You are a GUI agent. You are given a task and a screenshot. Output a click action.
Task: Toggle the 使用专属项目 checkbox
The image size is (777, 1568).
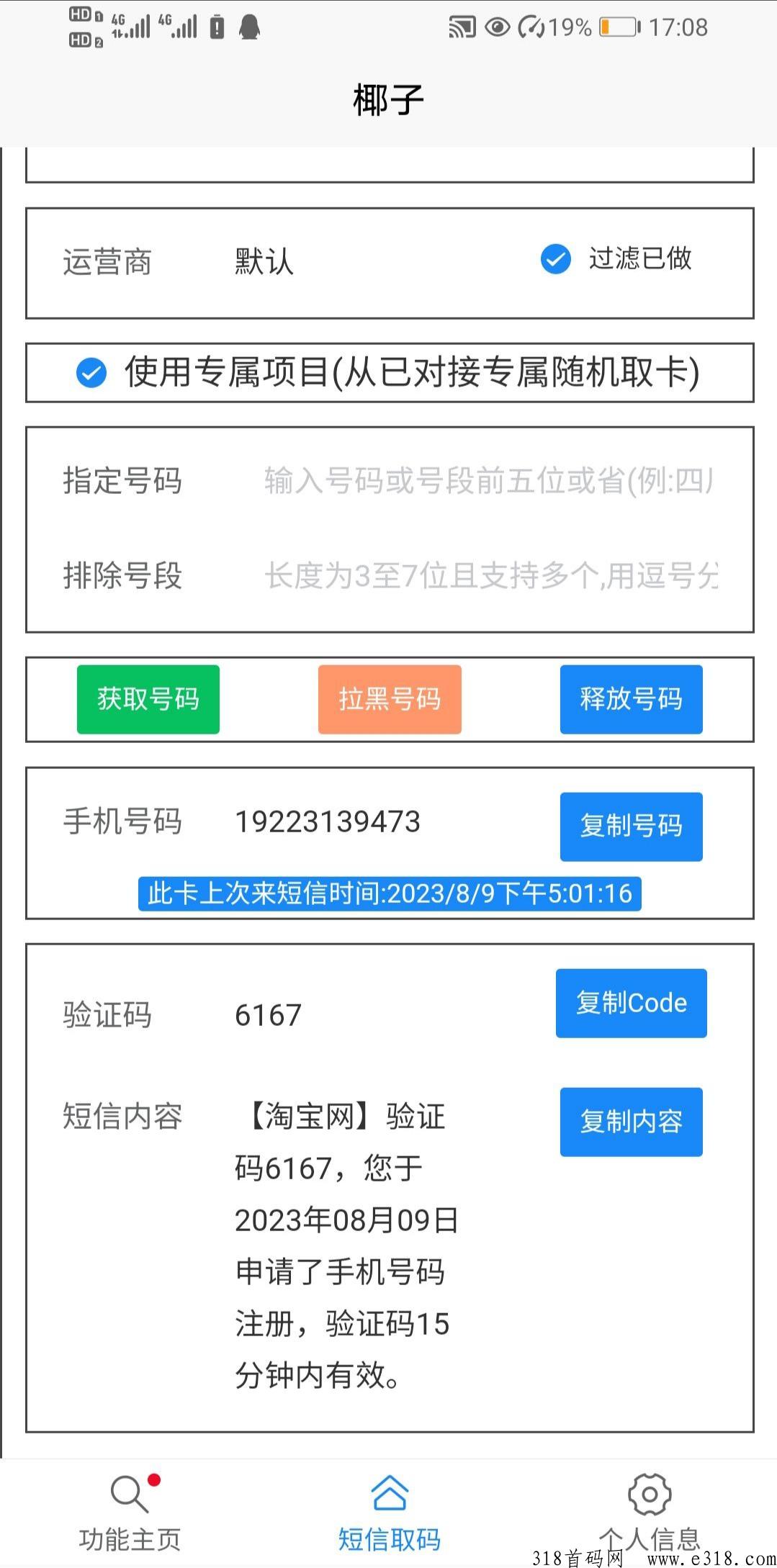91,373
